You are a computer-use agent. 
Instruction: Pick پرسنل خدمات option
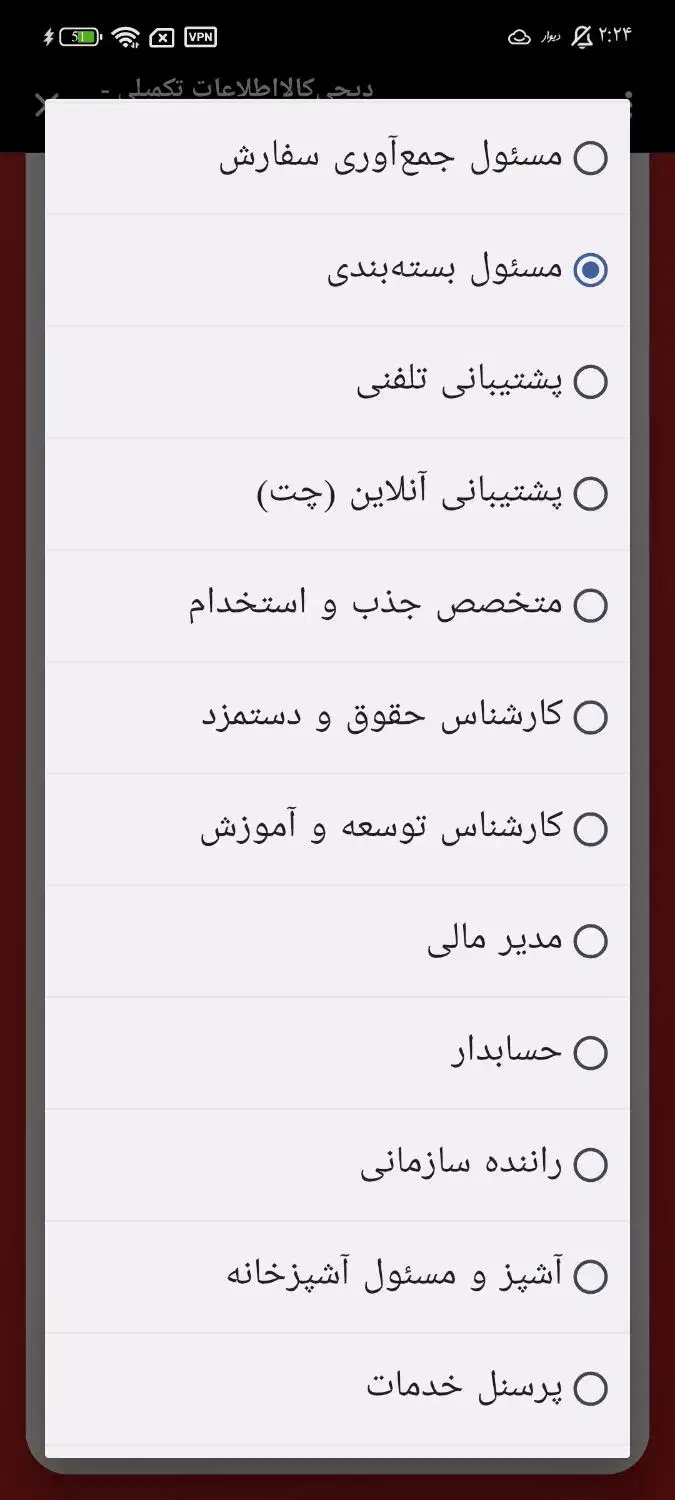[590, 1388]
